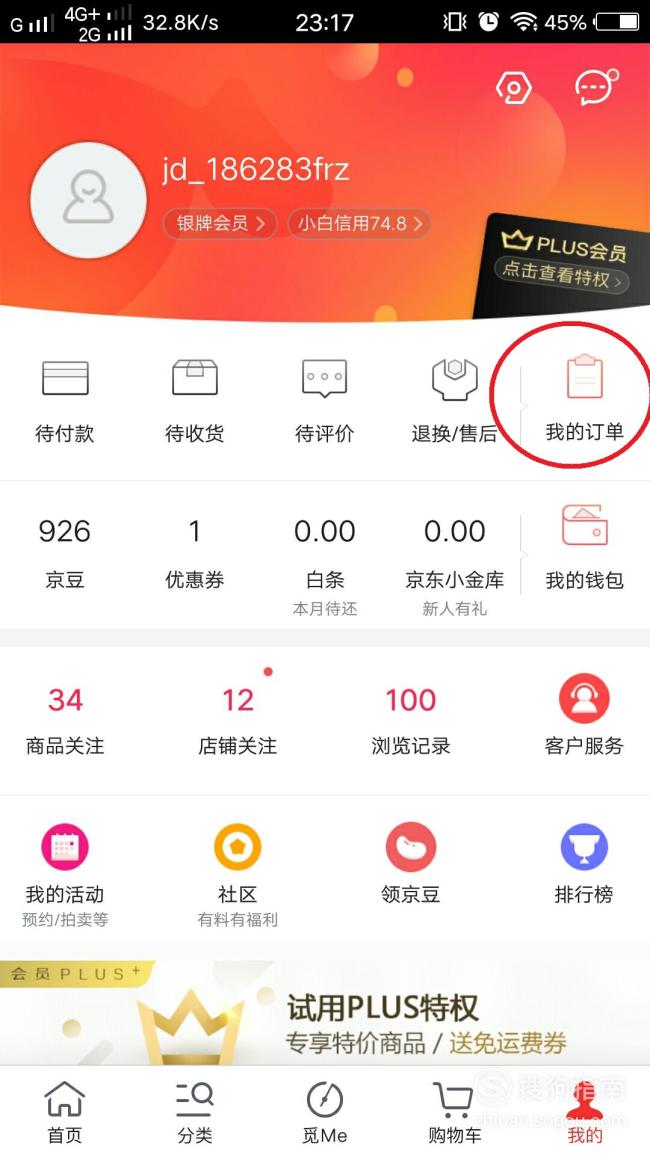
Task: Open 待收货 awaiting delivery orders
Action: (x=195, y=401)
